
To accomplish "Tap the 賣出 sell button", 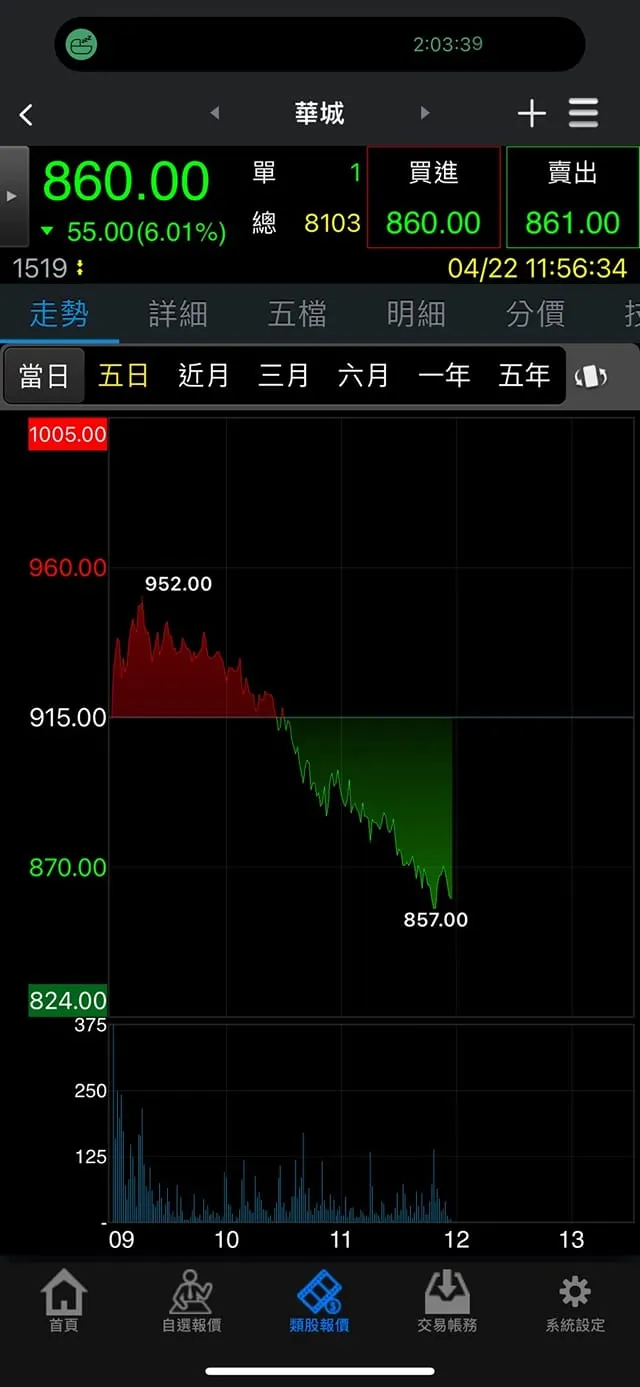I will pyautogui.click(x=572, y=197).
